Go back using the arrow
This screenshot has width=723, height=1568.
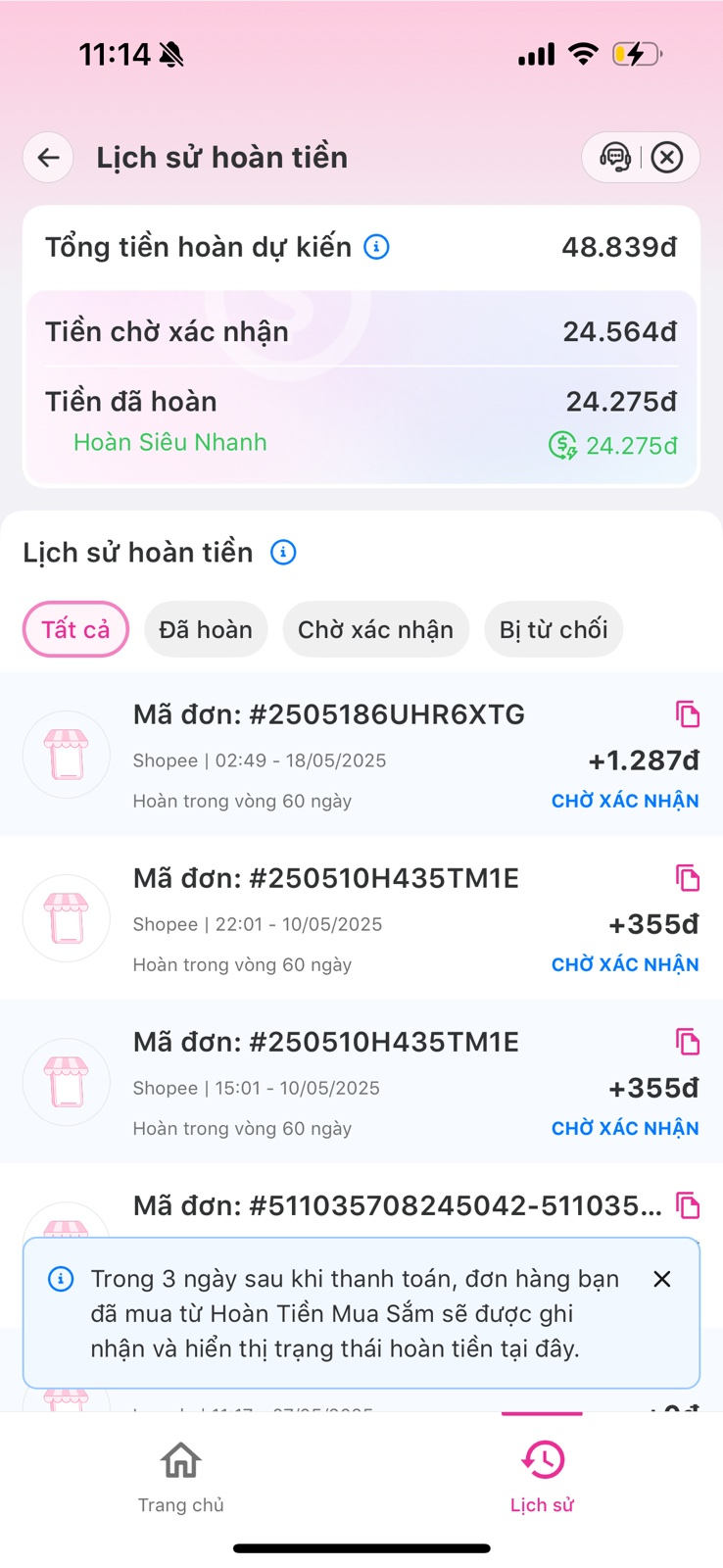coord(48,157)
